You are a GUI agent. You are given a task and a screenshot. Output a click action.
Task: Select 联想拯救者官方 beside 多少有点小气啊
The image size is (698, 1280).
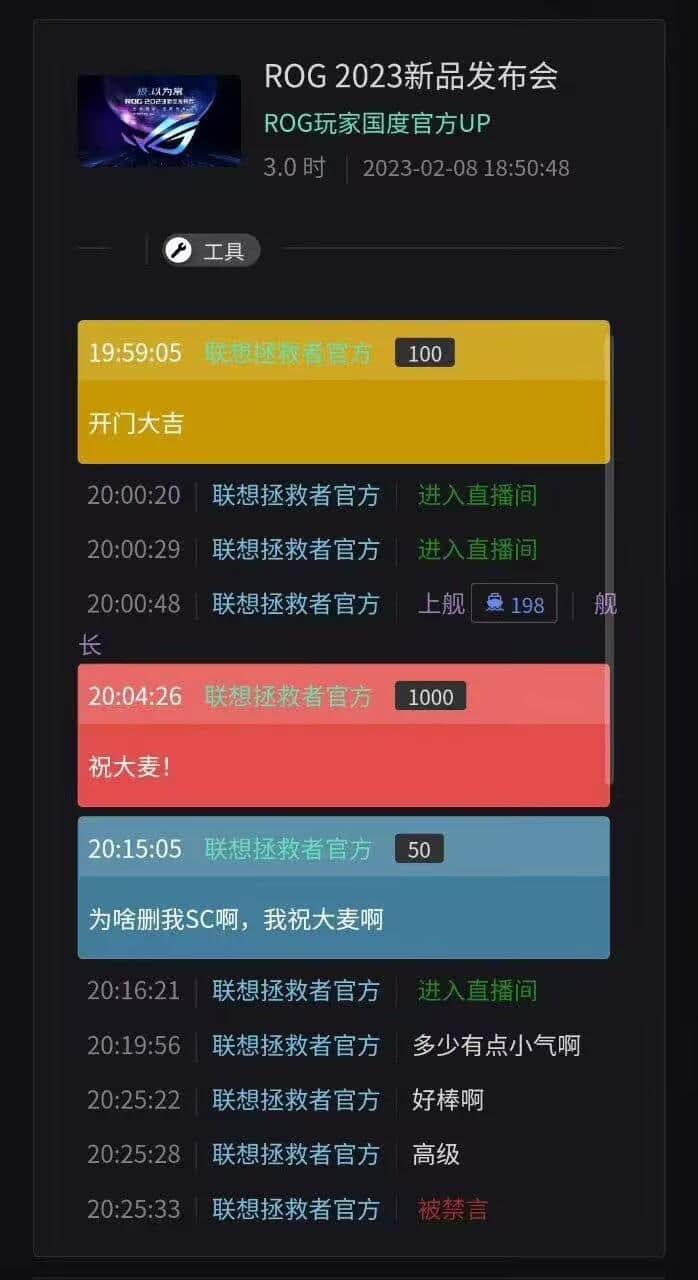296,1045
